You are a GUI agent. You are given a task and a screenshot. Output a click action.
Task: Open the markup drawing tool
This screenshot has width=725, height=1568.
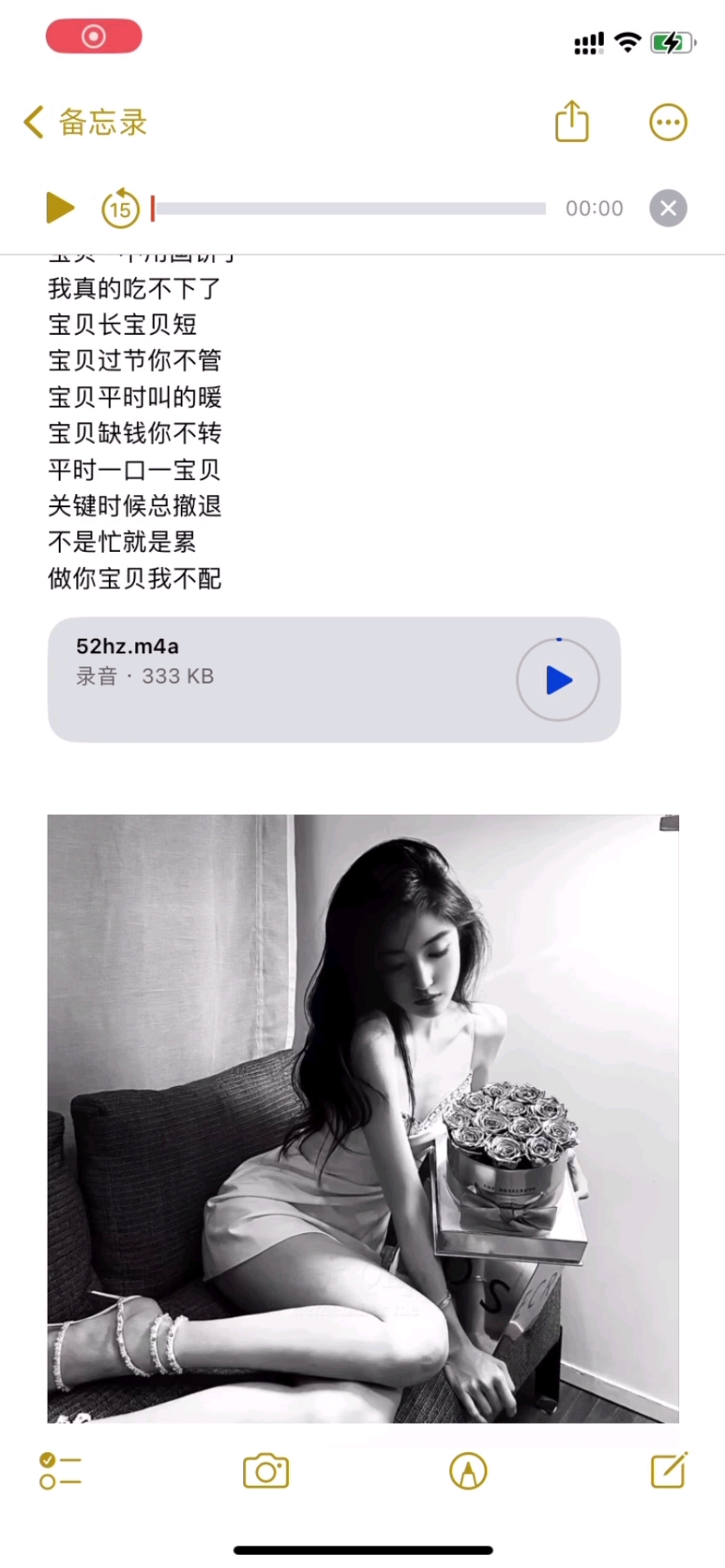468,1471
